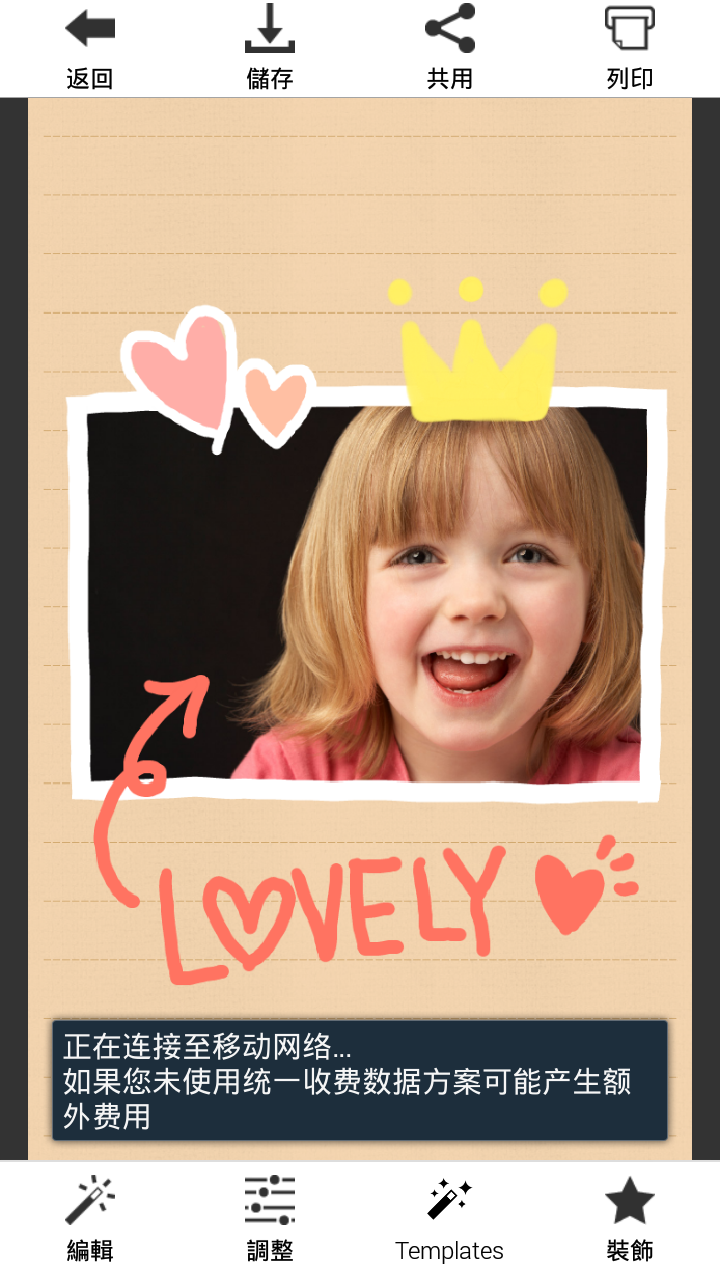Open the 調整 adjustment options

click(x=270, y=1220)
